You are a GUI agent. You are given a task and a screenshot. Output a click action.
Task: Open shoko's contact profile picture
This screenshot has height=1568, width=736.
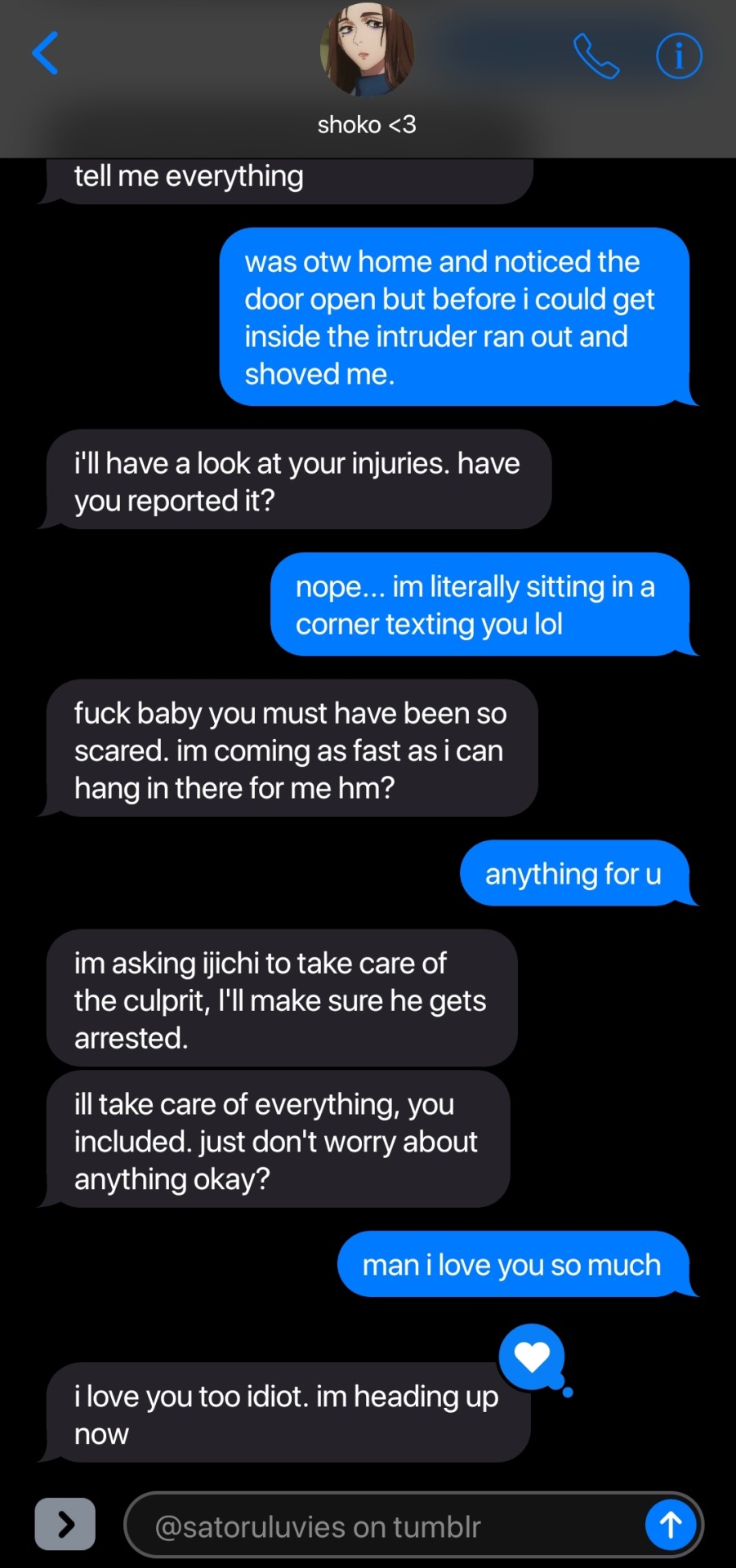coord(367,51)
